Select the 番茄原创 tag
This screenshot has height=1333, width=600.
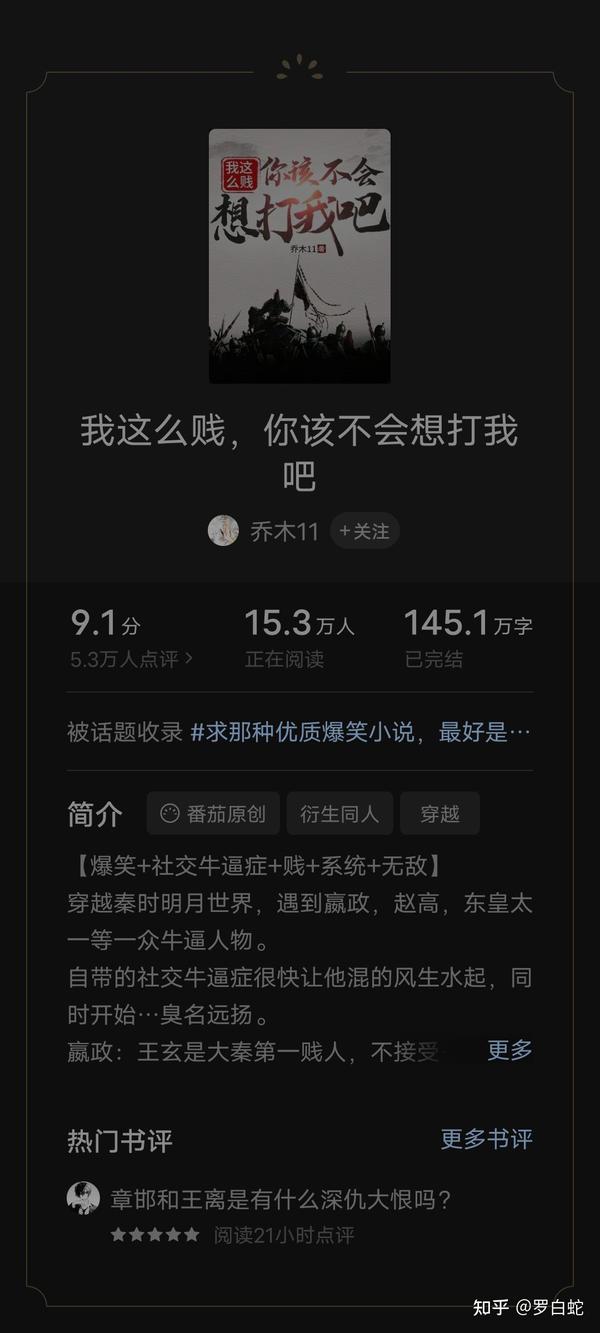pyautogui.click(x=213, y=814)
